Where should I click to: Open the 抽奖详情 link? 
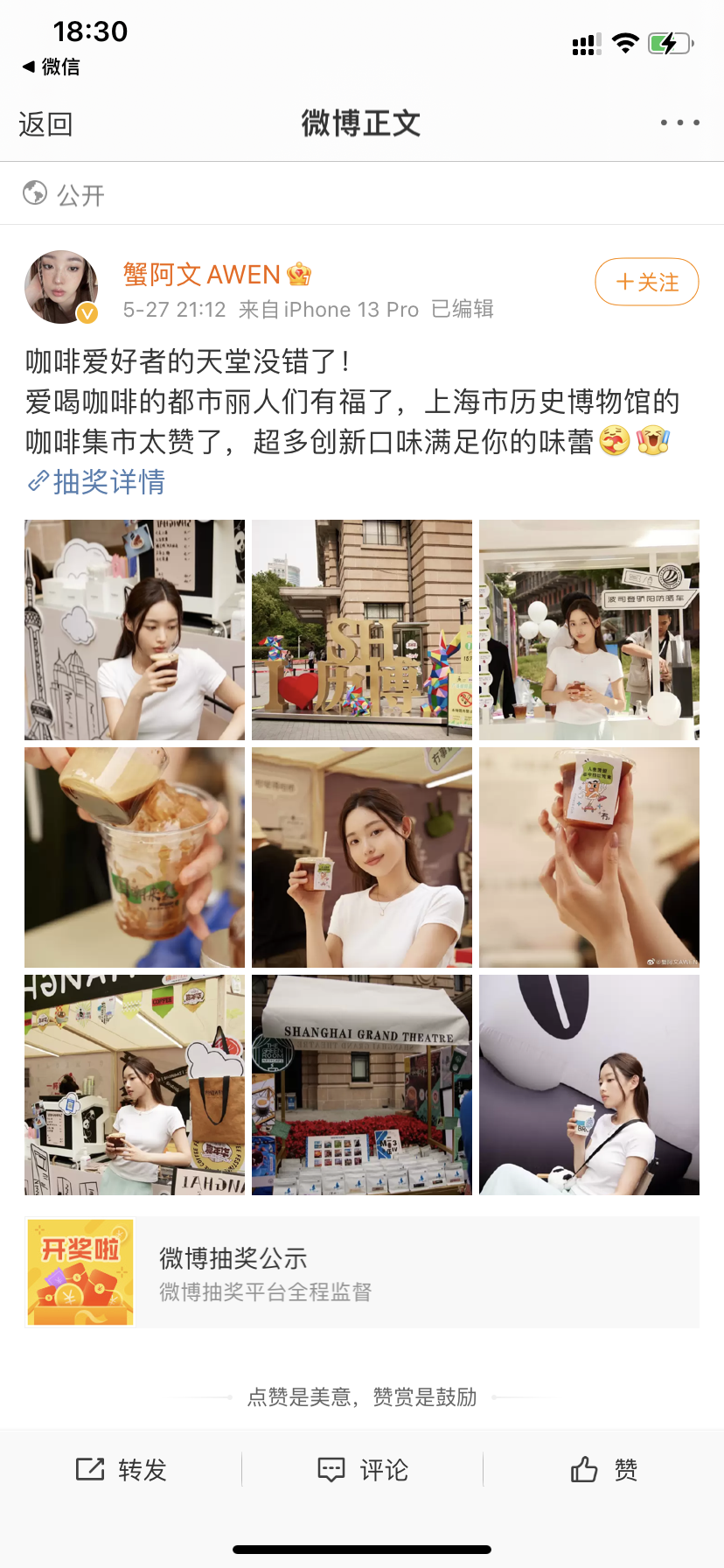tap(98, 482)
